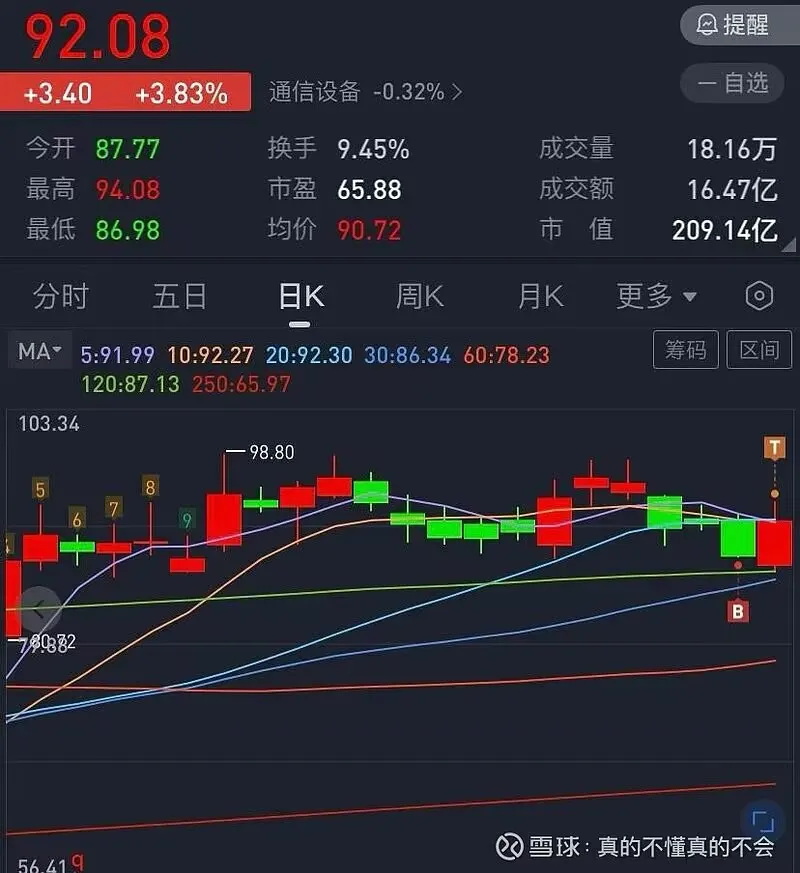Open chart settings hexagon icon
This screenshot has width=800, height=873.
pyautogui.click(x=760, y=297)
